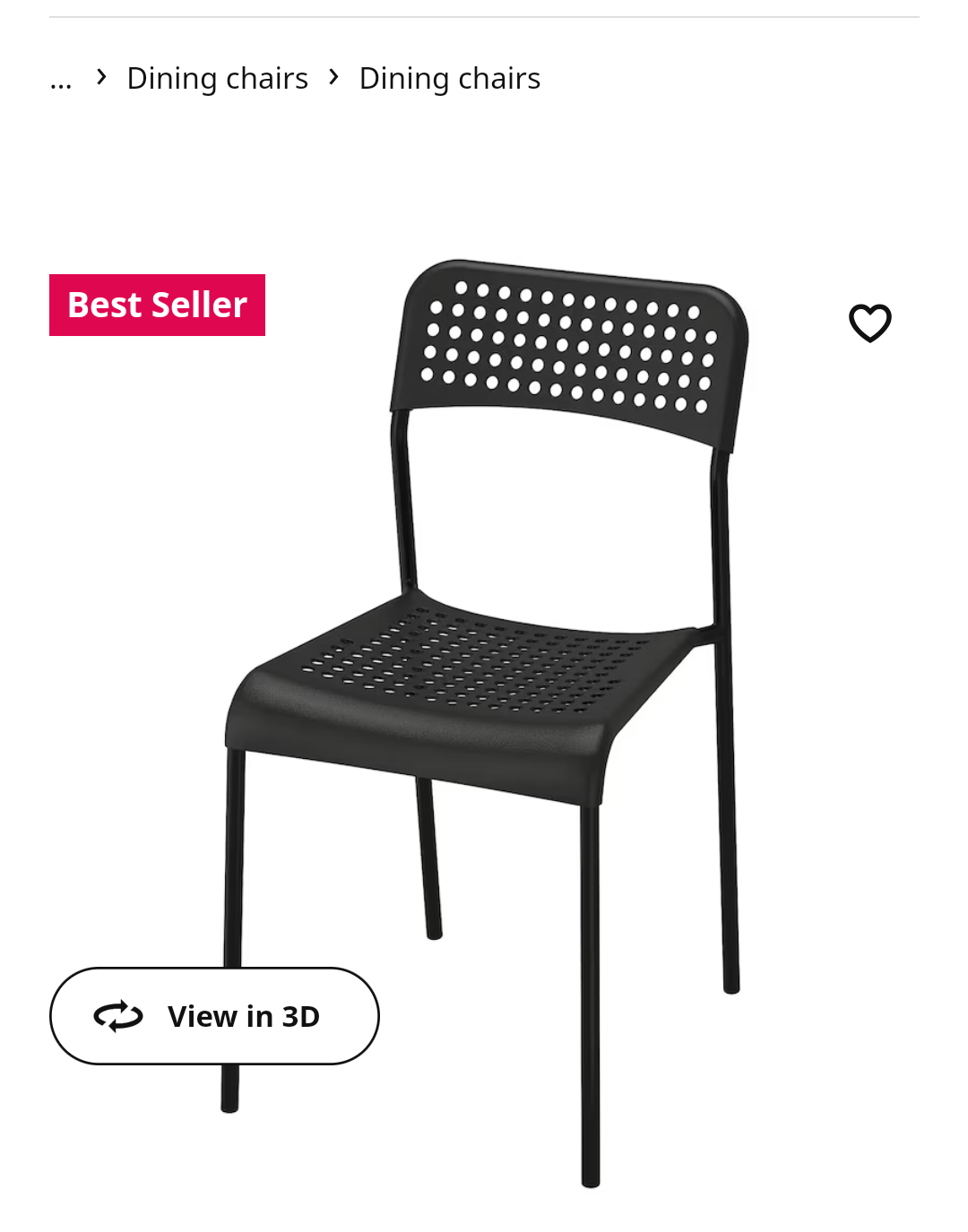Tap the wishlist heart beside the chair
The width and height of the screenshot is (968, 1232).
tap(869, 323)
